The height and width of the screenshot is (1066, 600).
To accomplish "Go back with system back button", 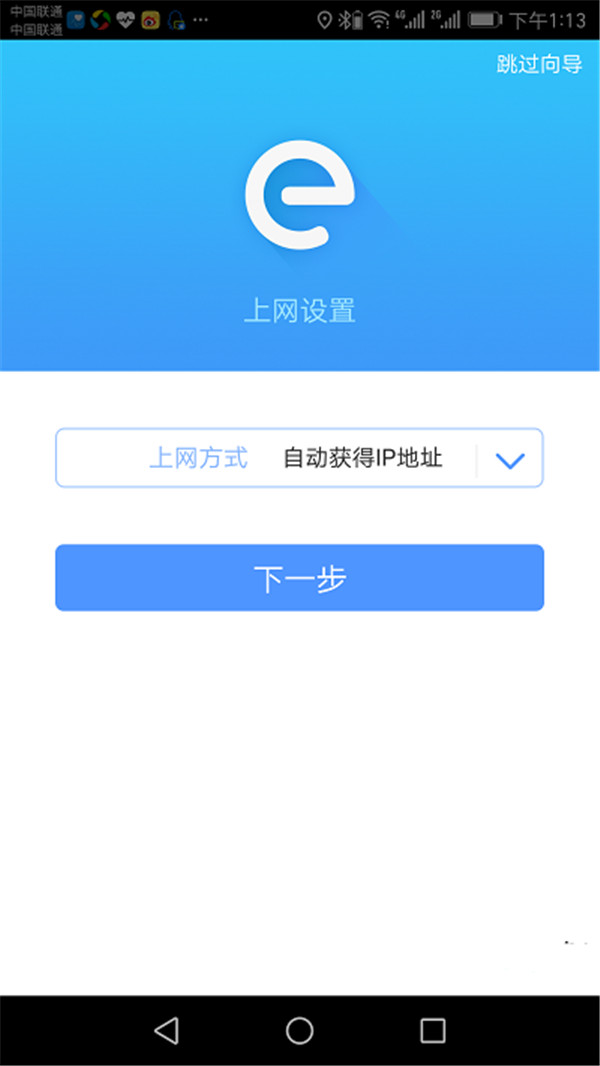I will point(166,1031).
